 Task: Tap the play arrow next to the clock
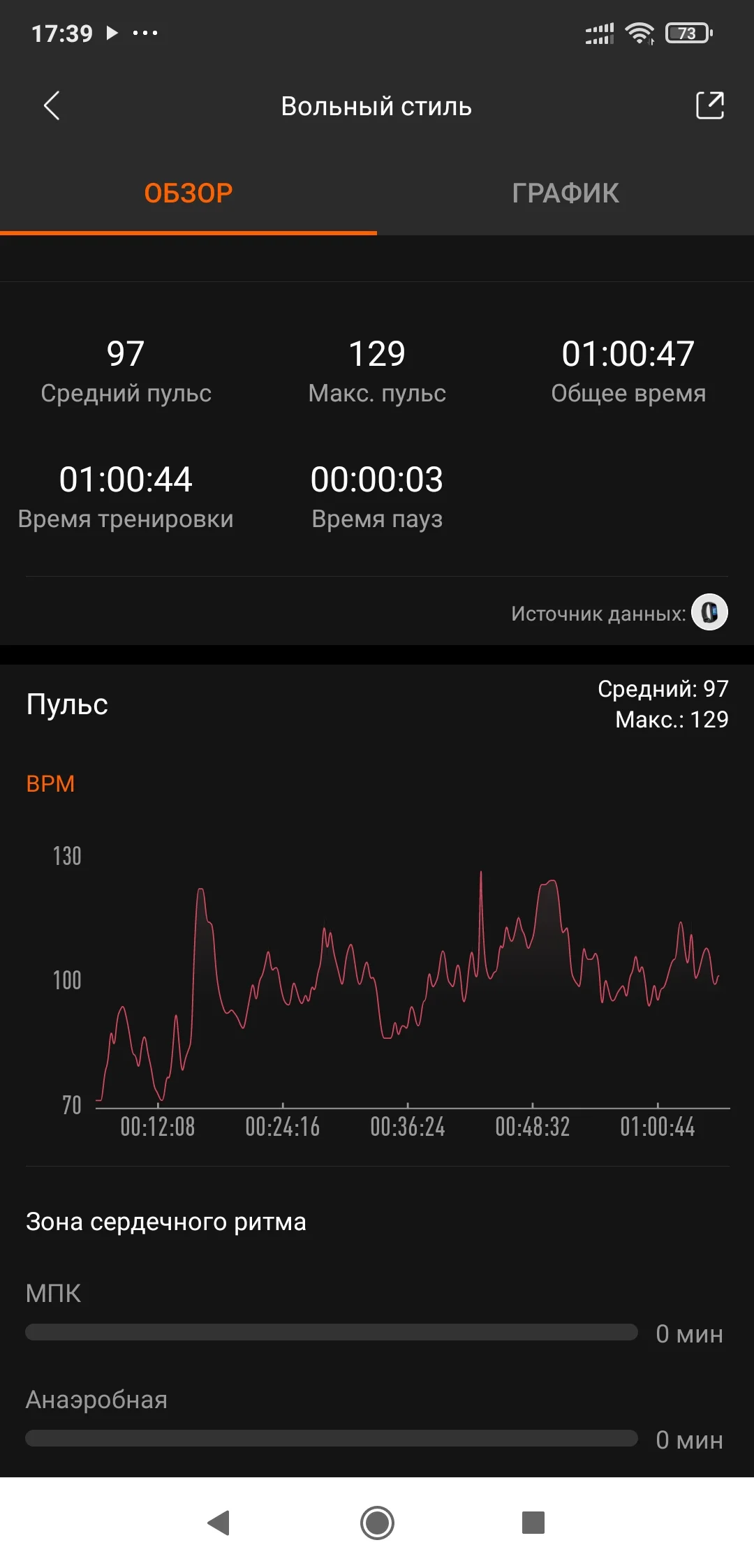pyautogui.click(x=112, y=31)
